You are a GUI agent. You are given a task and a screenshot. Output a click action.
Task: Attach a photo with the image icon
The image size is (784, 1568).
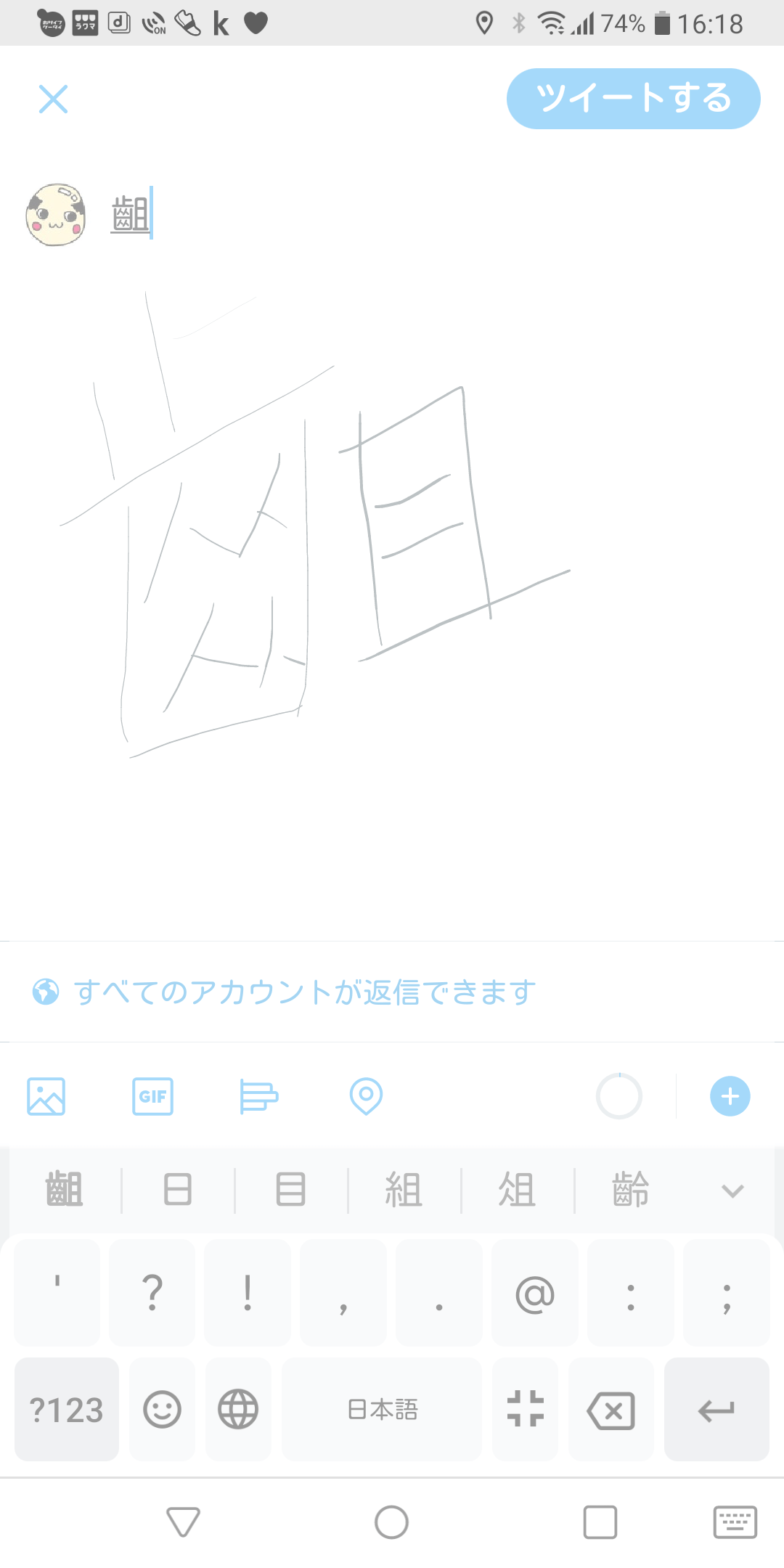[46, 1096]
